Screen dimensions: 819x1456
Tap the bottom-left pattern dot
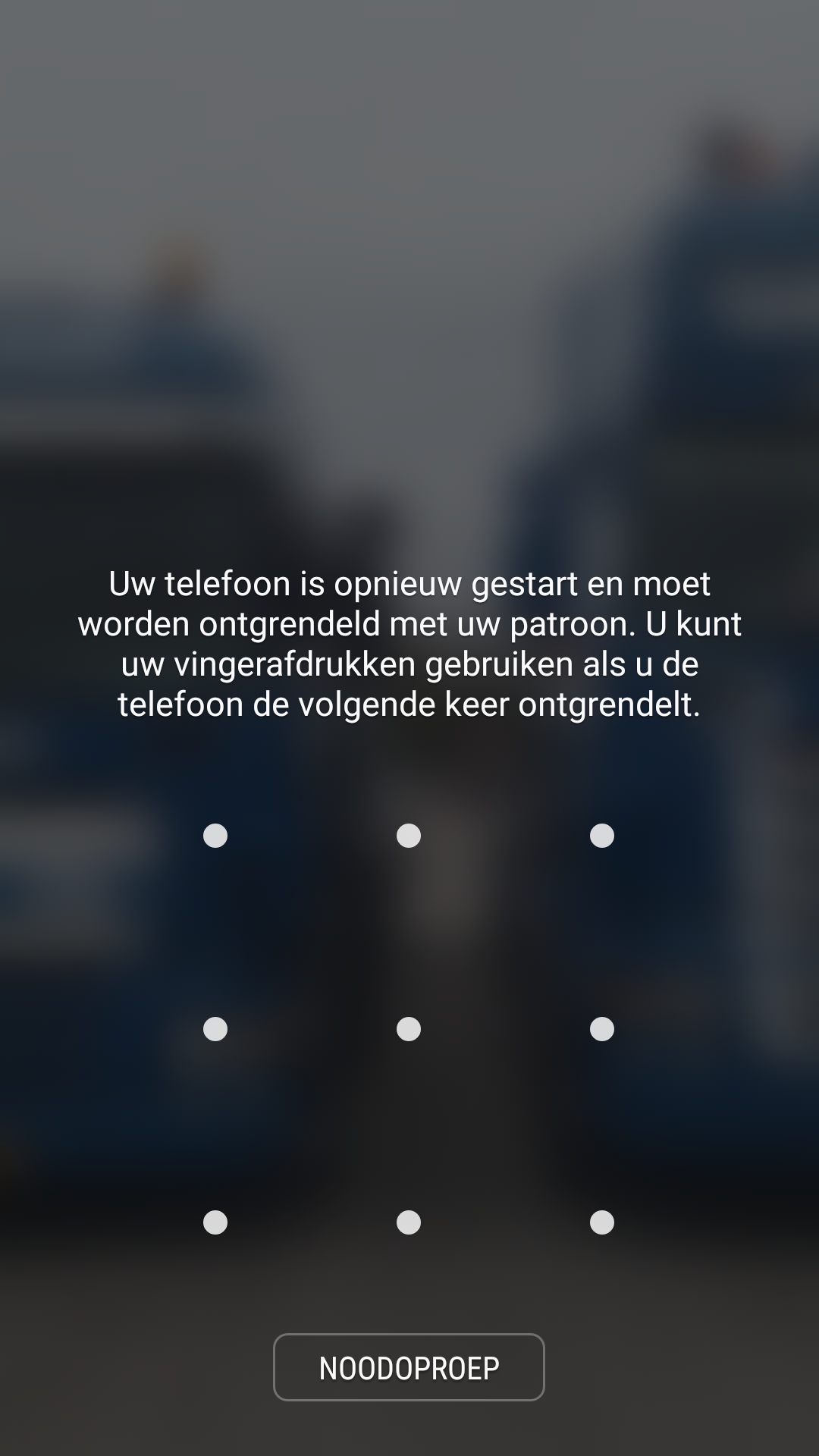pyautogui.click(x=215, y=1222)
